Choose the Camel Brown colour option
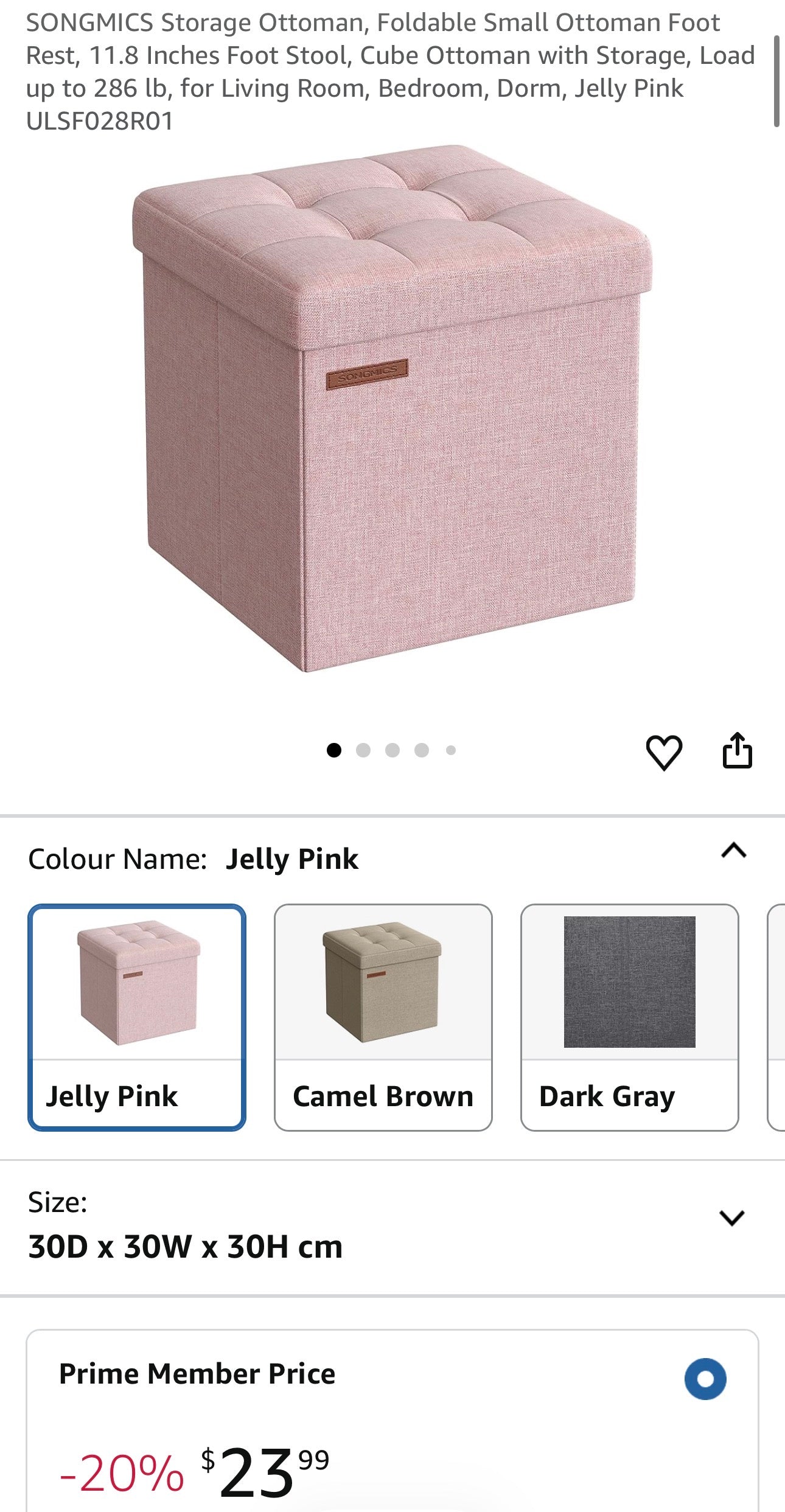785x1512 pixels. [383, 1017]
